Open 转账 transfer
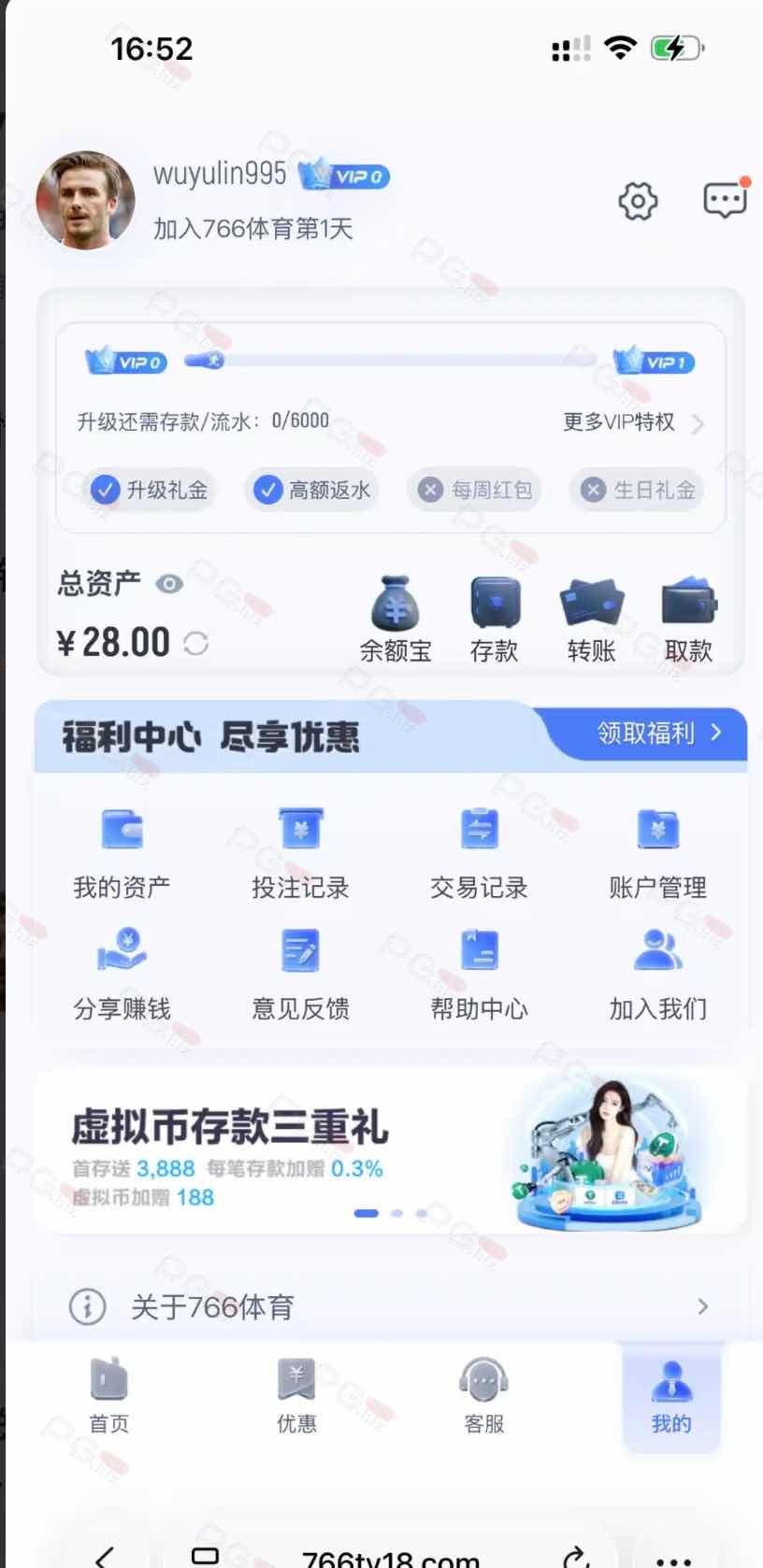The width and height of the screenshot is (763, 1568). pyautogui.click(x=591, y=619)
